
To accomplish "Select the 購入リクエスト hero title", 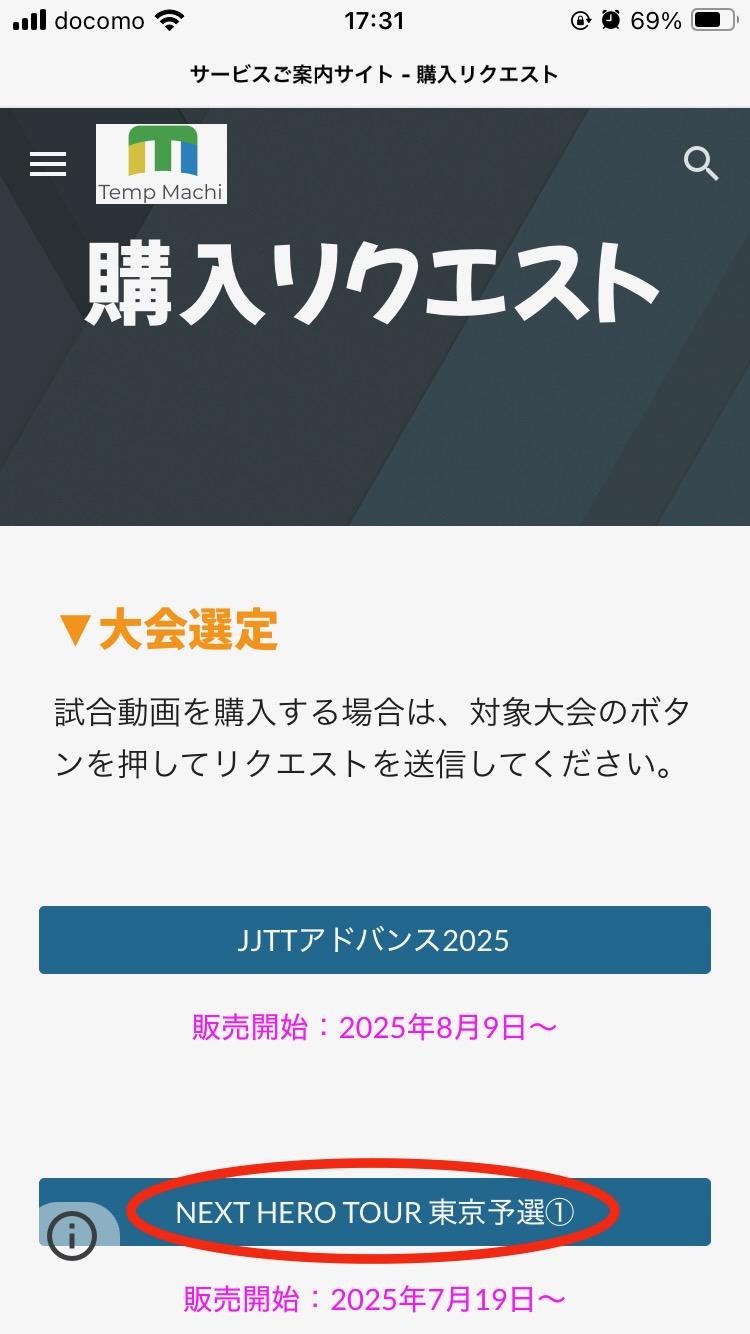I will pyautogui.click(x=374, y=281).
